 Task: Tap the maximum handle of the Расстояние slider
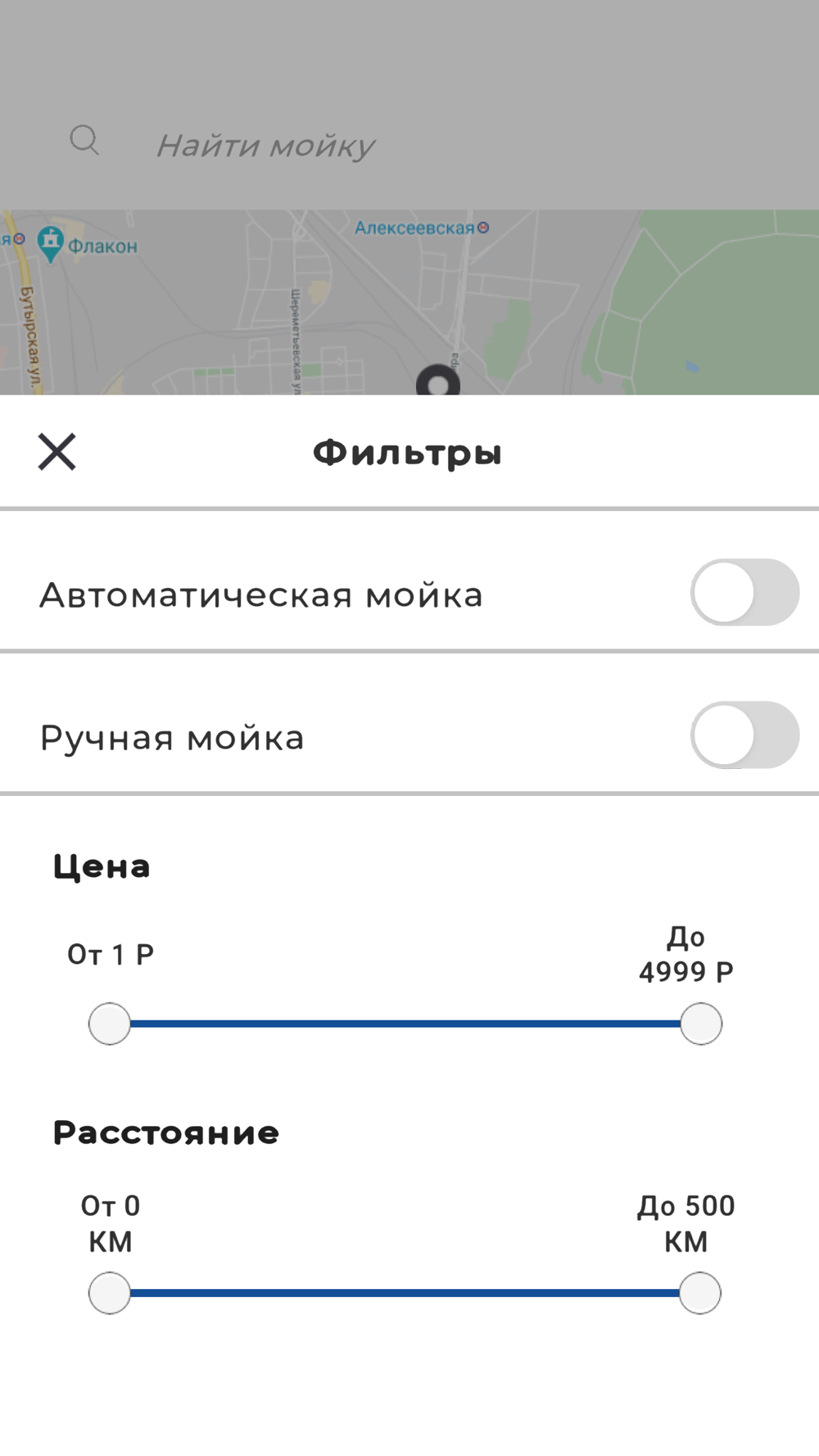point(700,1293)
